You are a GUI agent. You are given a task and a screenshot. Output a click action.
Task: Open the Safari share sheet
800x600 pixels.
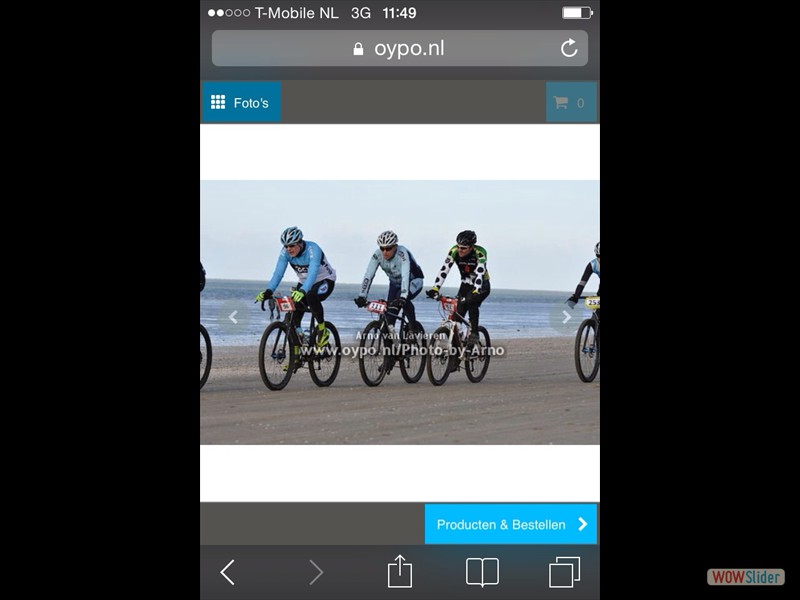400,571
